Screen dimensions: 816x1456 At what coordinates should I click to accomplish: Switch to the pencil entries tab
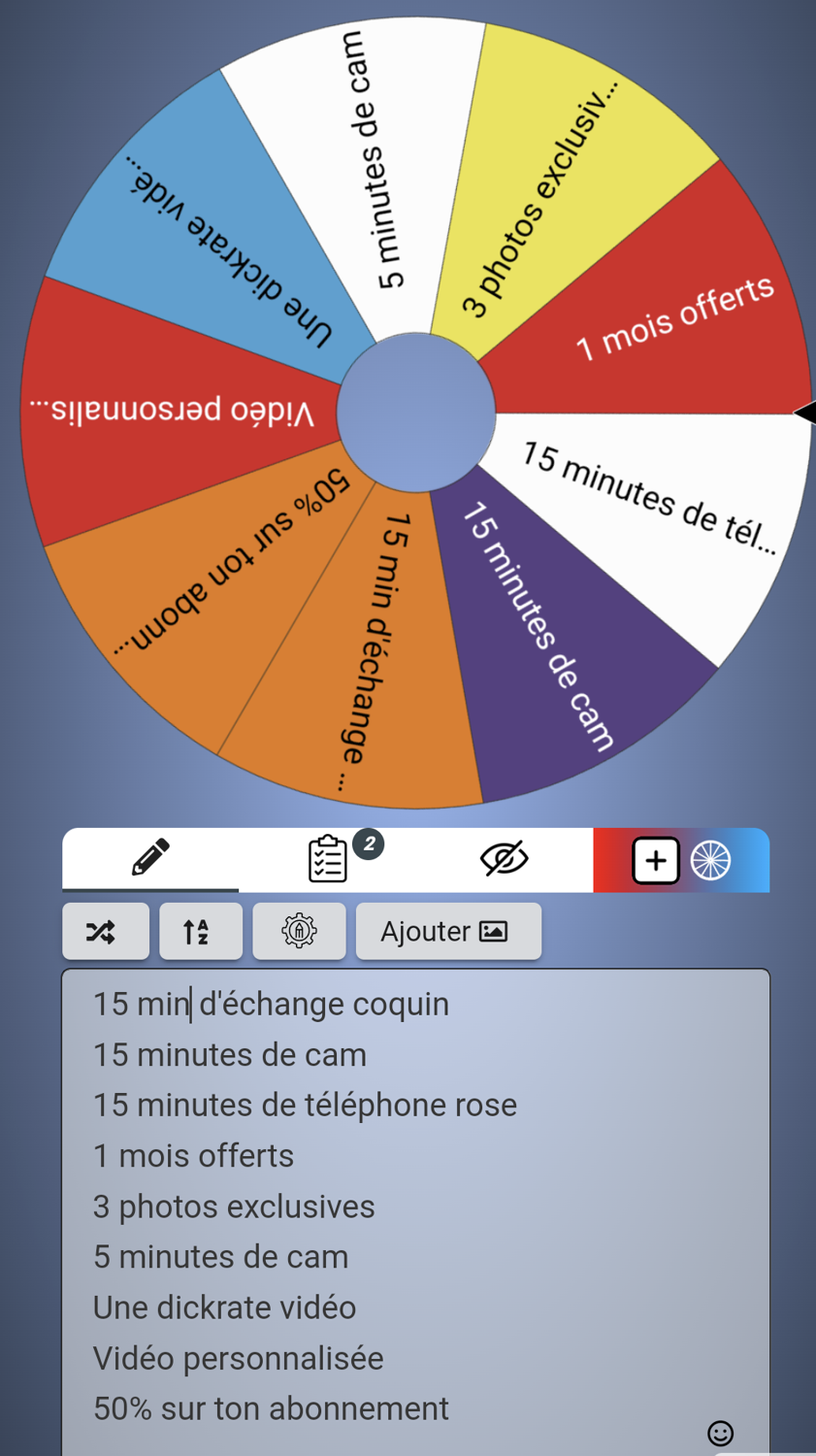pyautogui.click(x=150, y=859)
